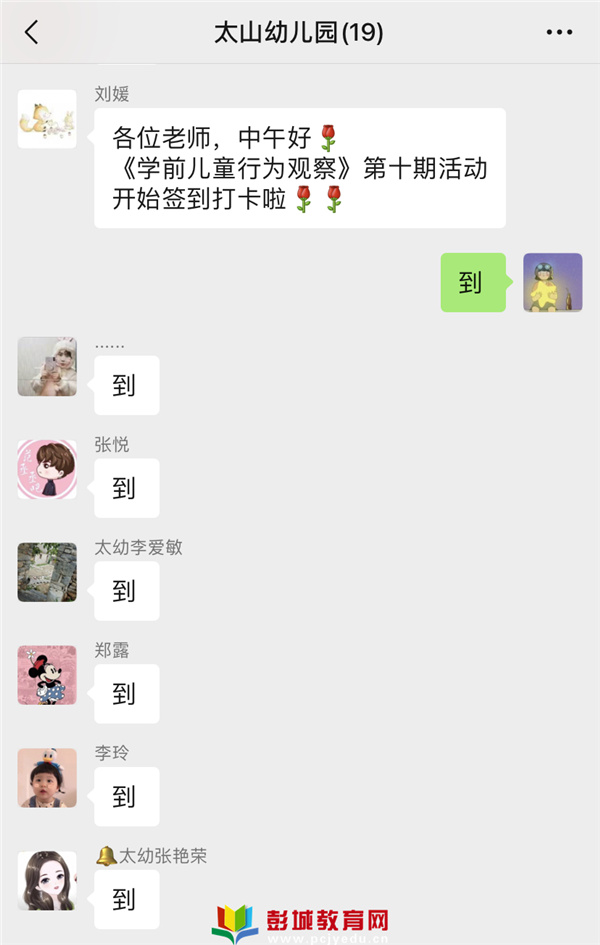This screenshot has width=600, height=945.
Task: Open my own avatar beside green message
Action: [x=553, y=283]
